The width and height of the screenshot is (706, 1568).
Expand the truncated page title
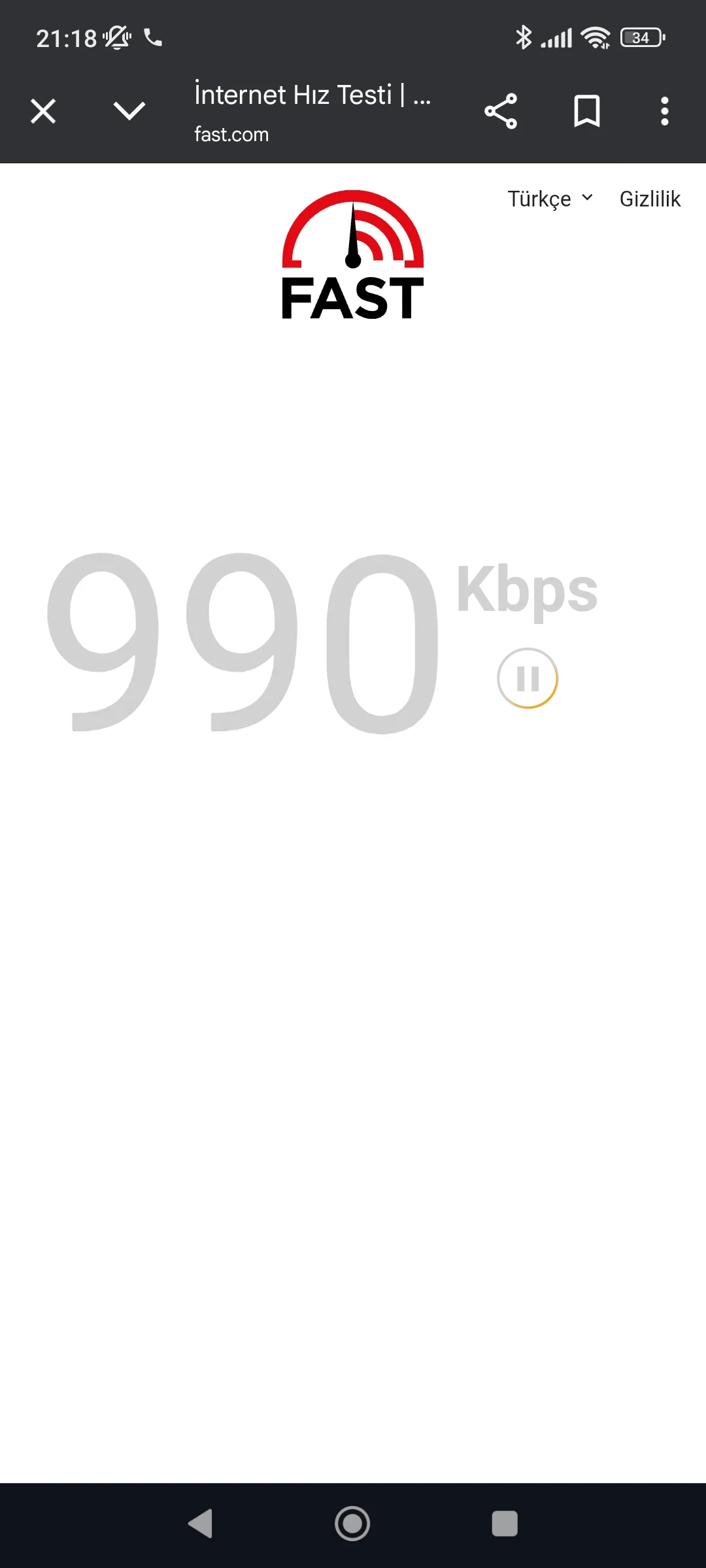[x=312, y=95]
